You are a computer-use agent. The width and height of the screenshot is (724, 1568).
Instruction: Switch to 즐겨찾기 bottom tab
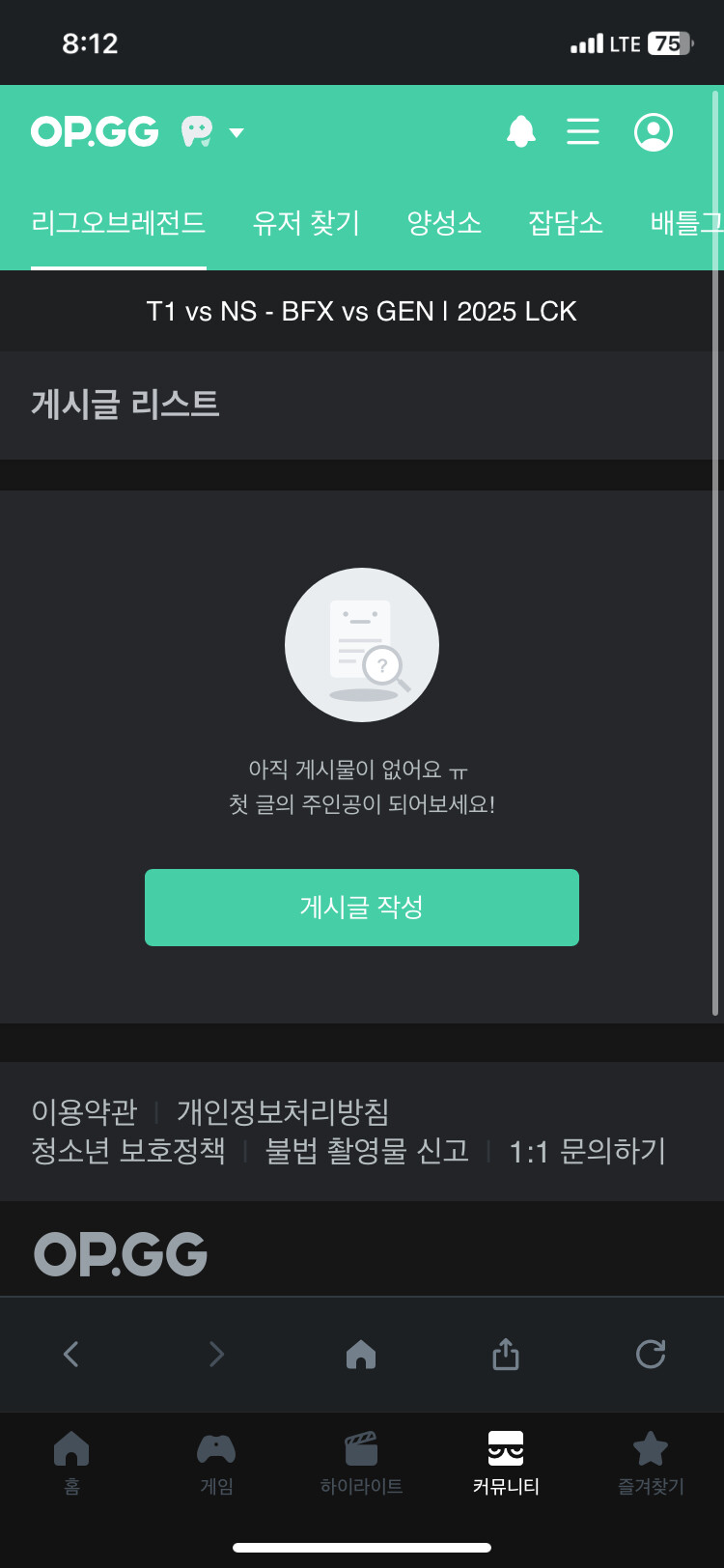tap(651, 1462)
